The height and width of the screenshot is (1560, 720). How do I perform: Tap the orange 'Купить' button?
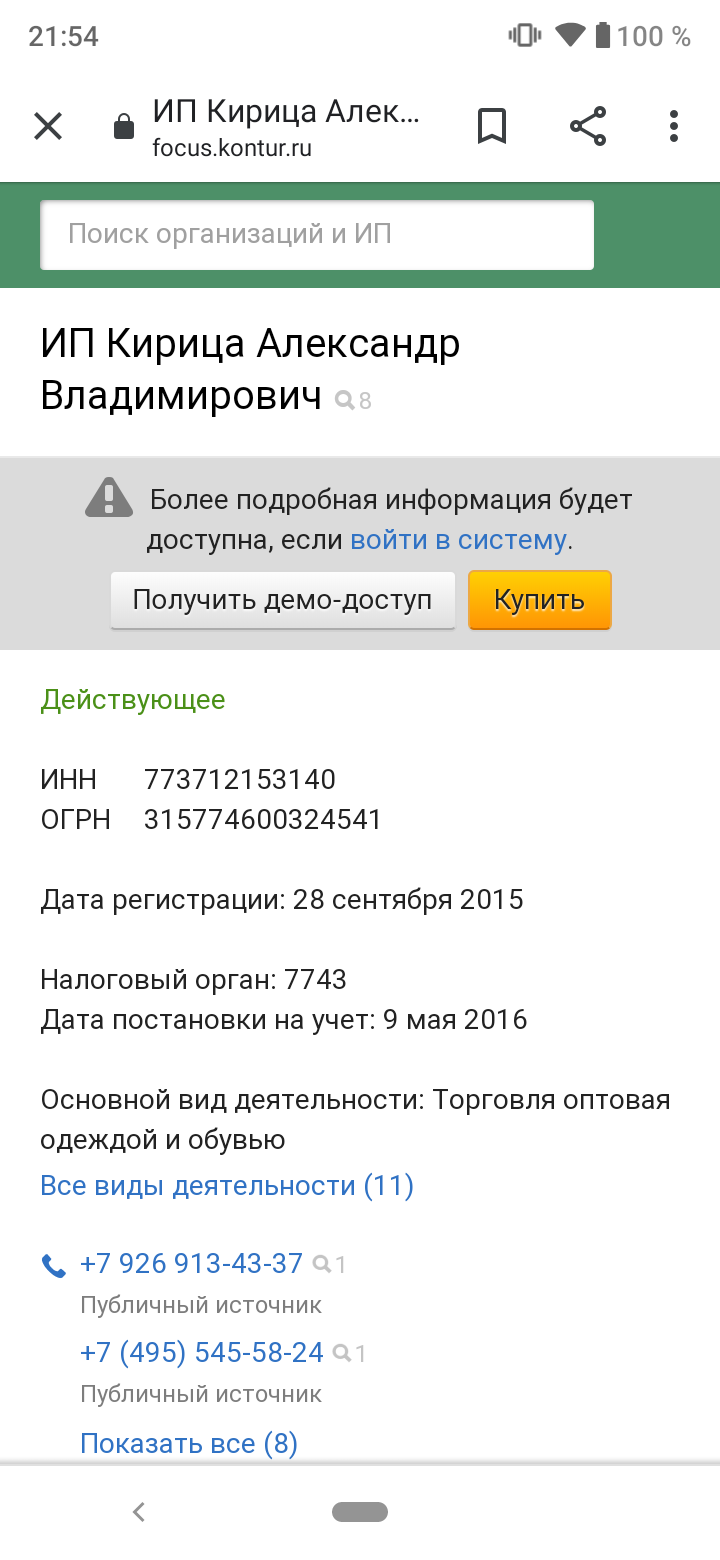pos(539,600)
